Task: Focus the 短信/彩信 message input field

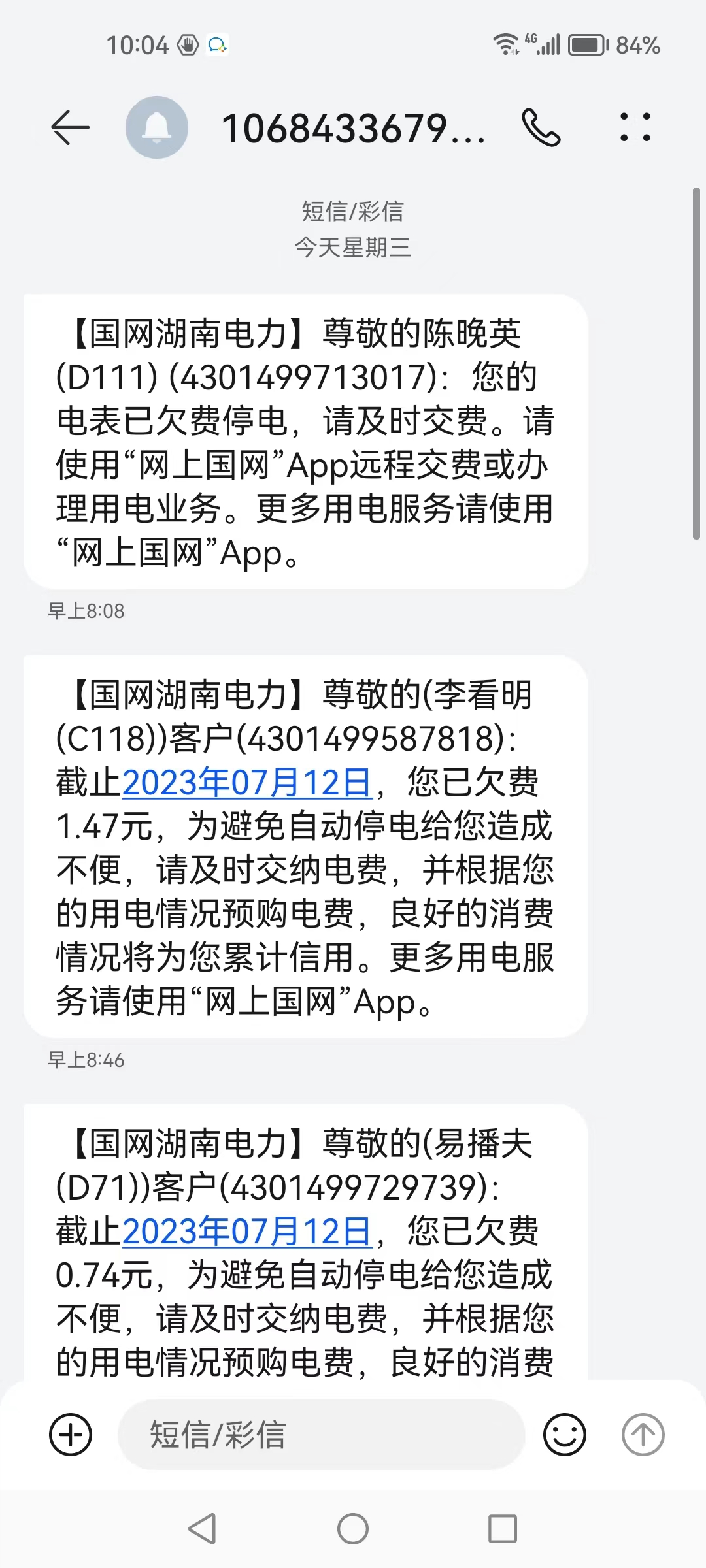Action: click(320, 1435)
